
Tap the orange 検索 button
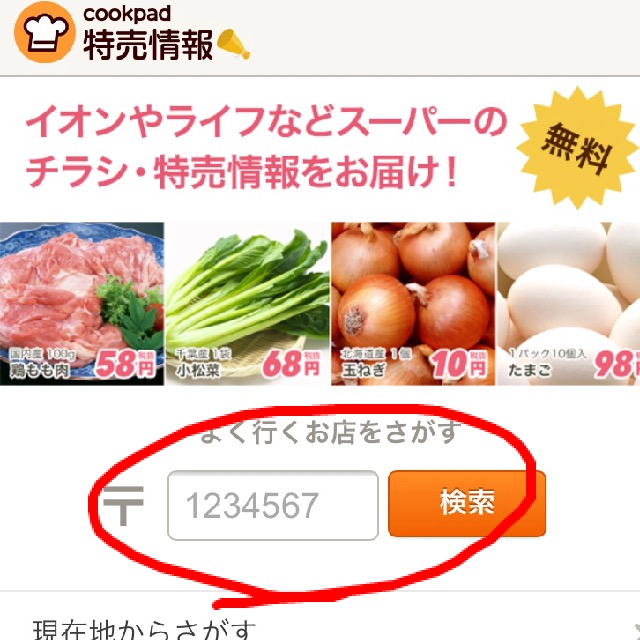click(x=467, y=503)
